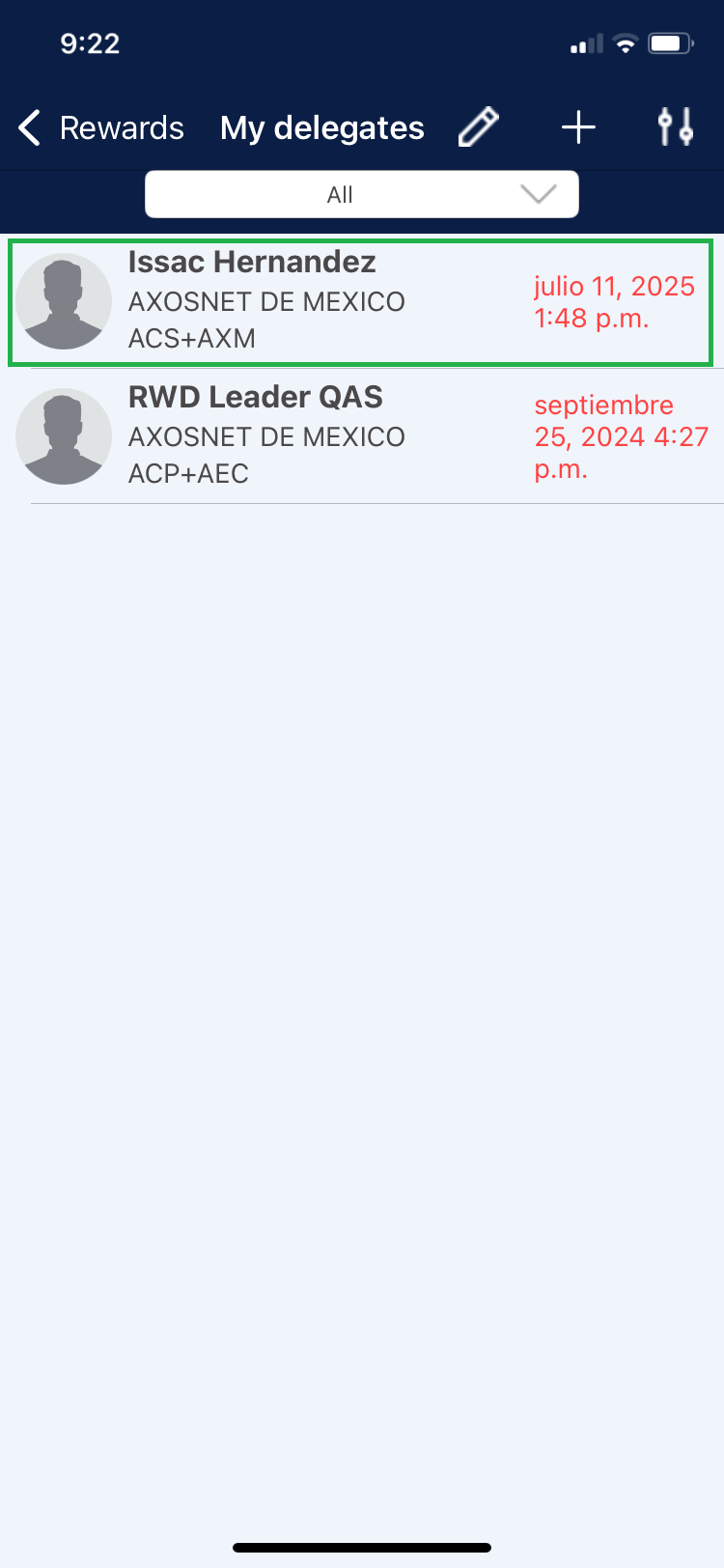This screenshot has width=724, height=1568.
Task: Go back to Rewards
Action: 100,127
